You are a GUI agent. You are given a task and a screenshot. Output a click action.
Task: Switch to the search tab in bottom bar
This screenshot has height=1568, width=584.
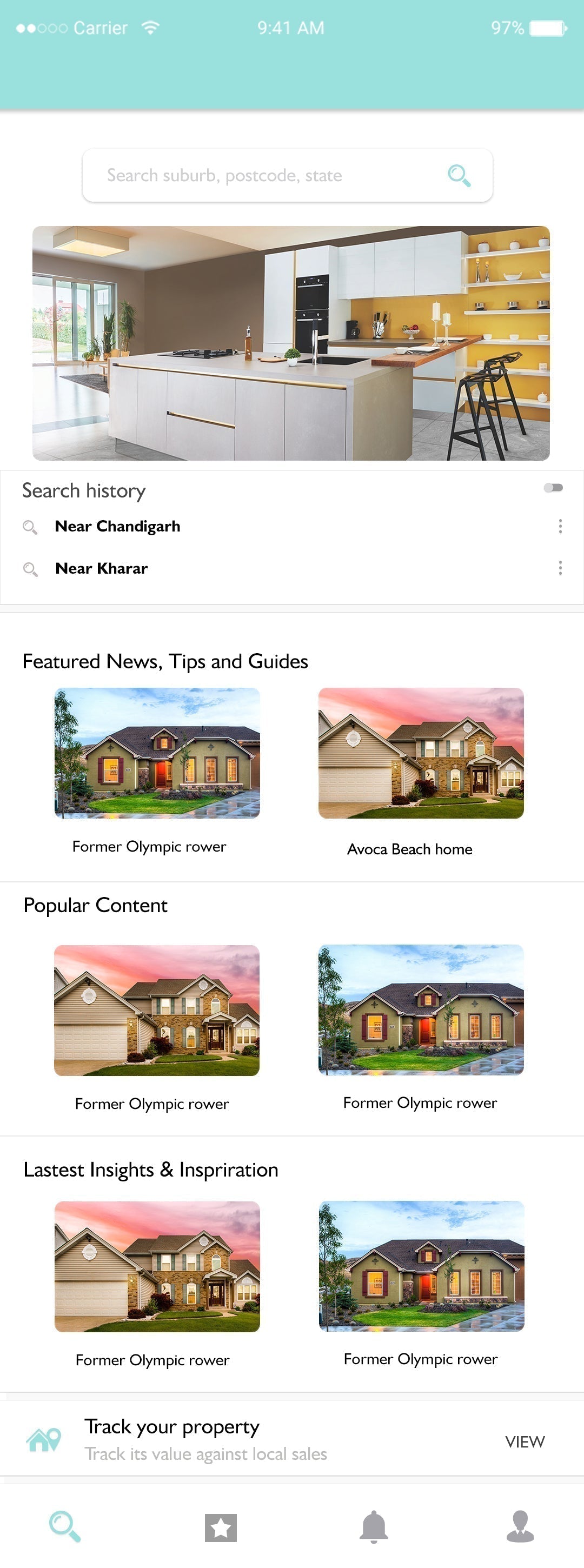64,1526
